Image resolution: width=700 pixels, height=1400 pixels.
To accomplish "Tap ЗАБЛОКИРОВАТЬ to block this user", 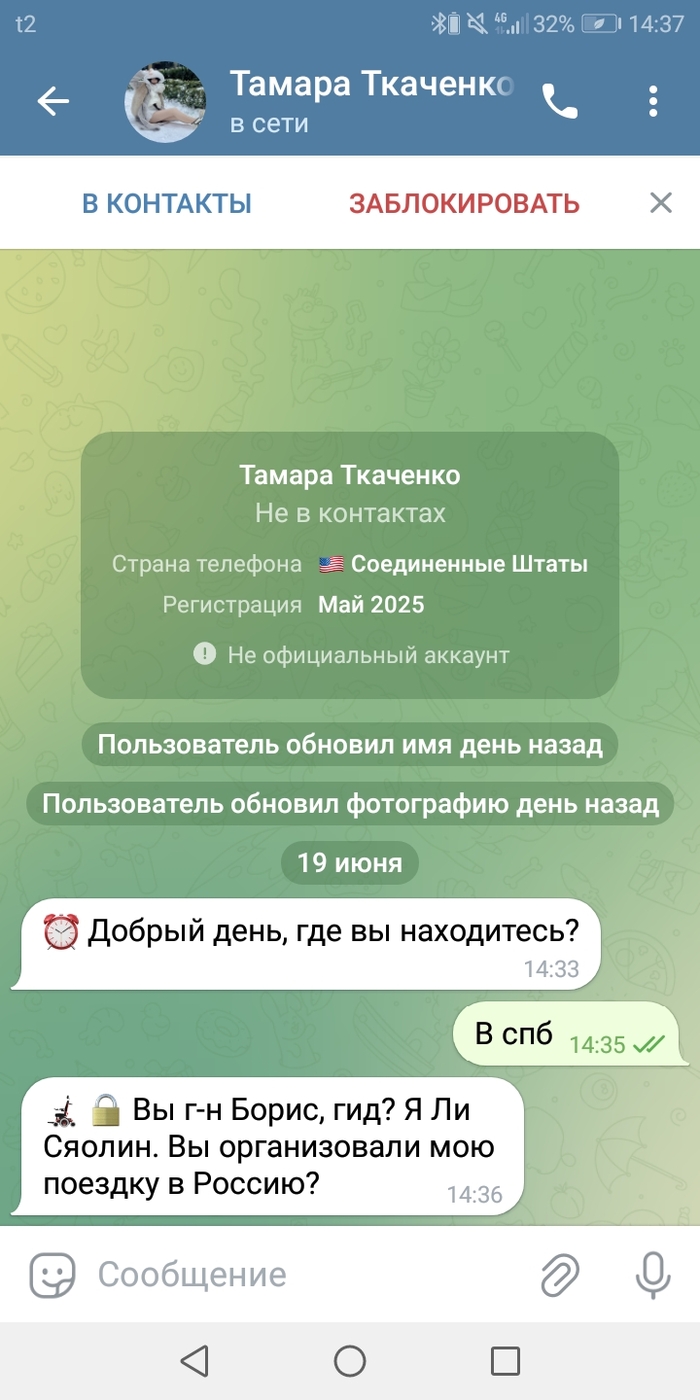I will coord(464,204).
